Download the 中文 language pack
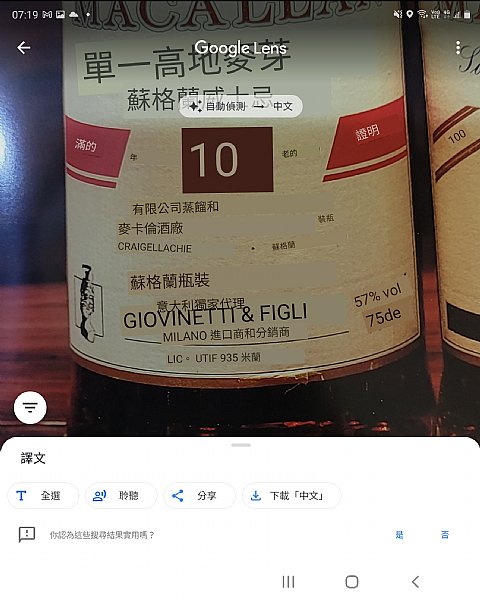The height and width of the screenshot is (600, 480). (291, 496)
